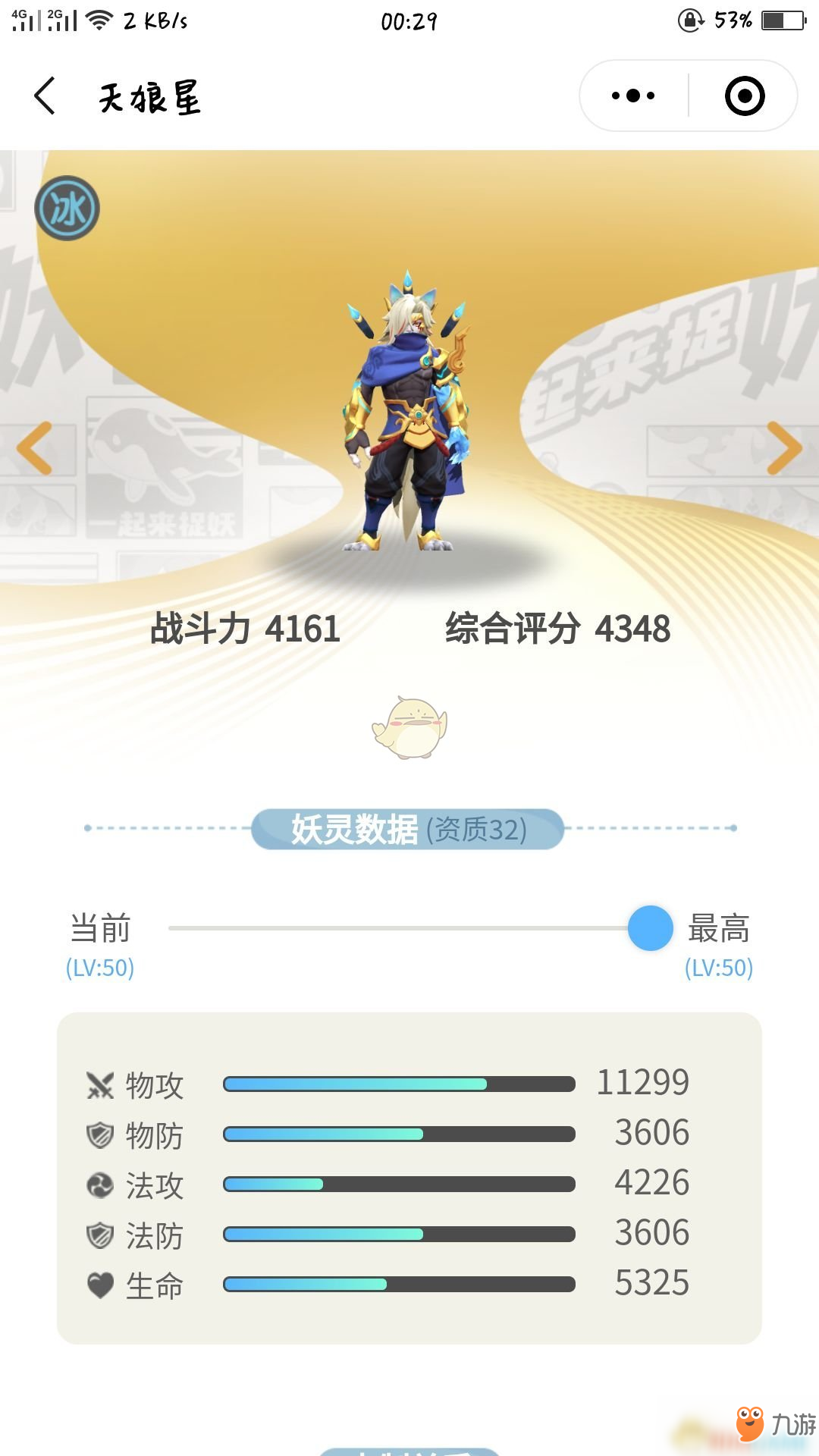Viewport: 819px width, 1456px height.
Task: Close the mini program with the circle button
Action: coord(744,96)
